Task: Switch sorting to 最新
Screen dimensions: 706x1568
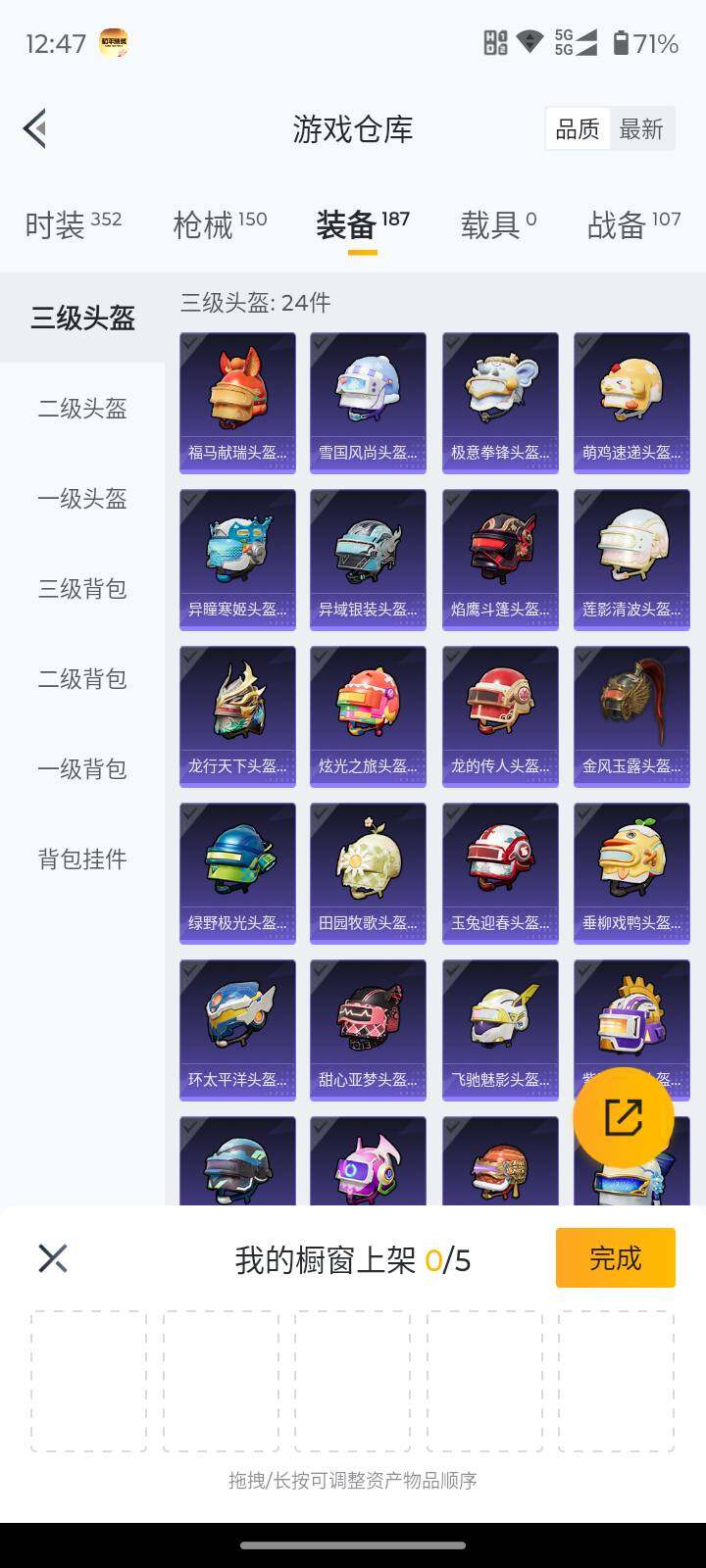Action: click(642, 128)
